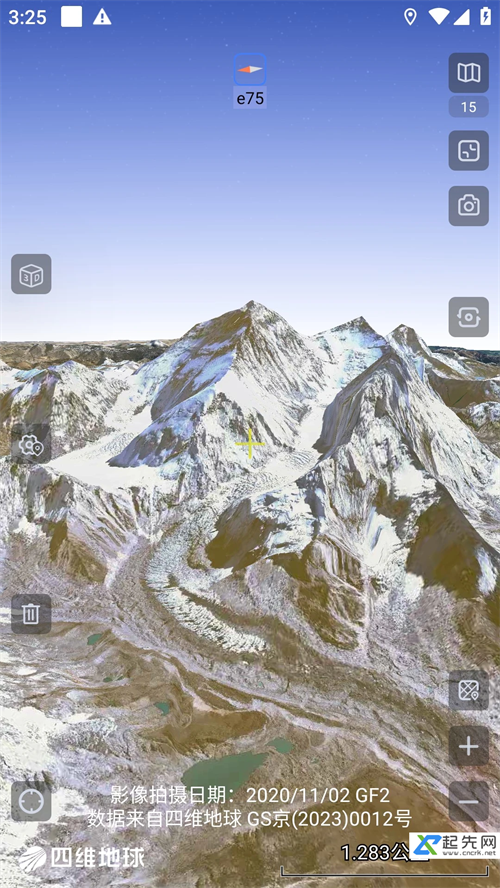Zoom in with the plus button

coord(468,746)
